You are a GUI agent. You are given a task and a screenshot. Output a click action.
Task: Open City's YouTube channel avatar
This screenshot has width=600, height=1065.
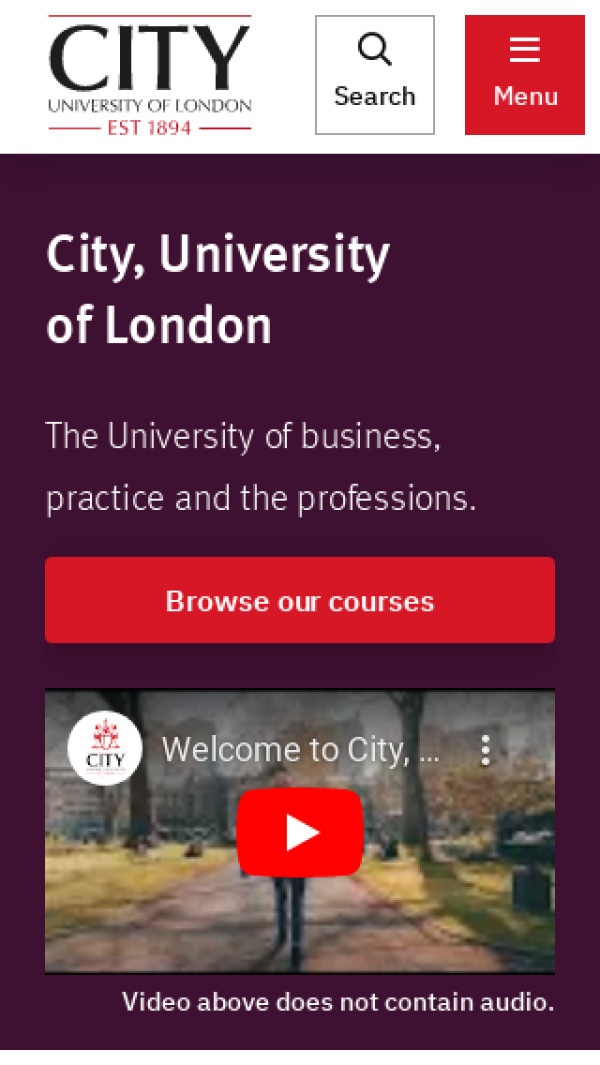coord(105,749)
